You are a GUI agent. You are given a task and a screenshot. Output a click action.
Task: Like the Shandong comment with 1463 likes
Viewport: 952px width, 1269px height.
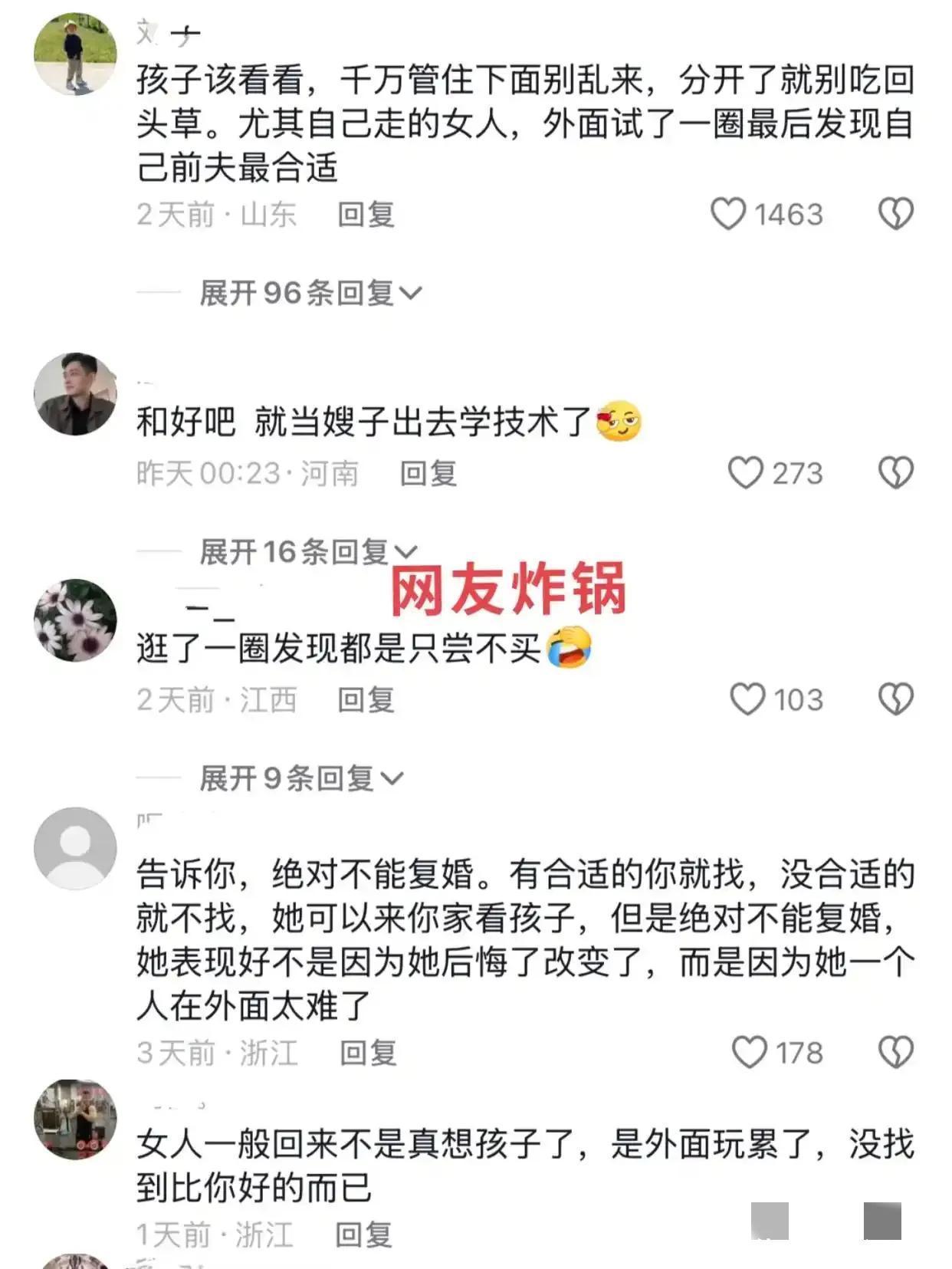pos(728,214)
